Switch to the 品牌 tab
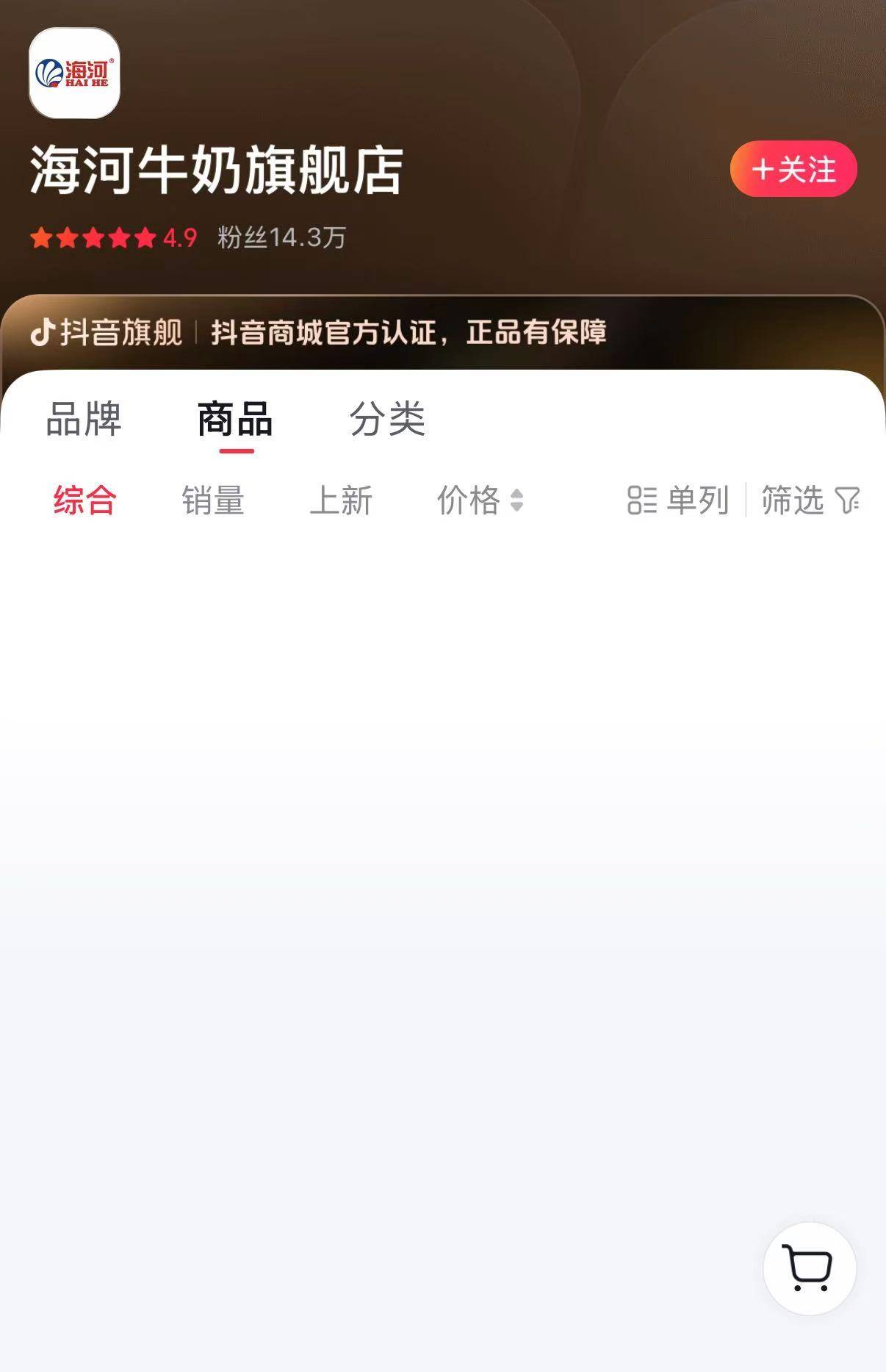Viewport: 886px width, 1372px height. click(x=84, y=419)
